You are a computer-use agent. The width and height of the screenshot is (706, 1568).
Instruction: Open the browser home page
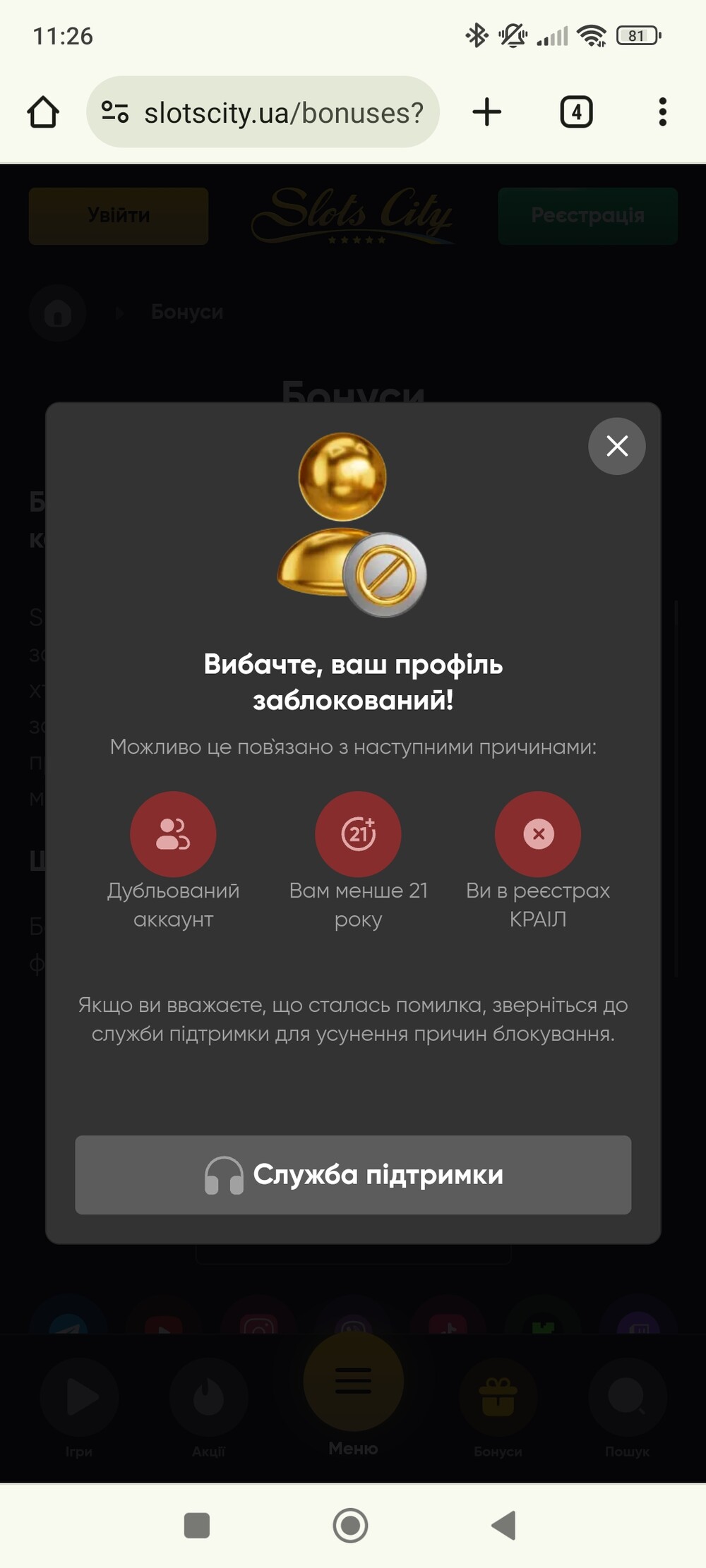[43, 112]
